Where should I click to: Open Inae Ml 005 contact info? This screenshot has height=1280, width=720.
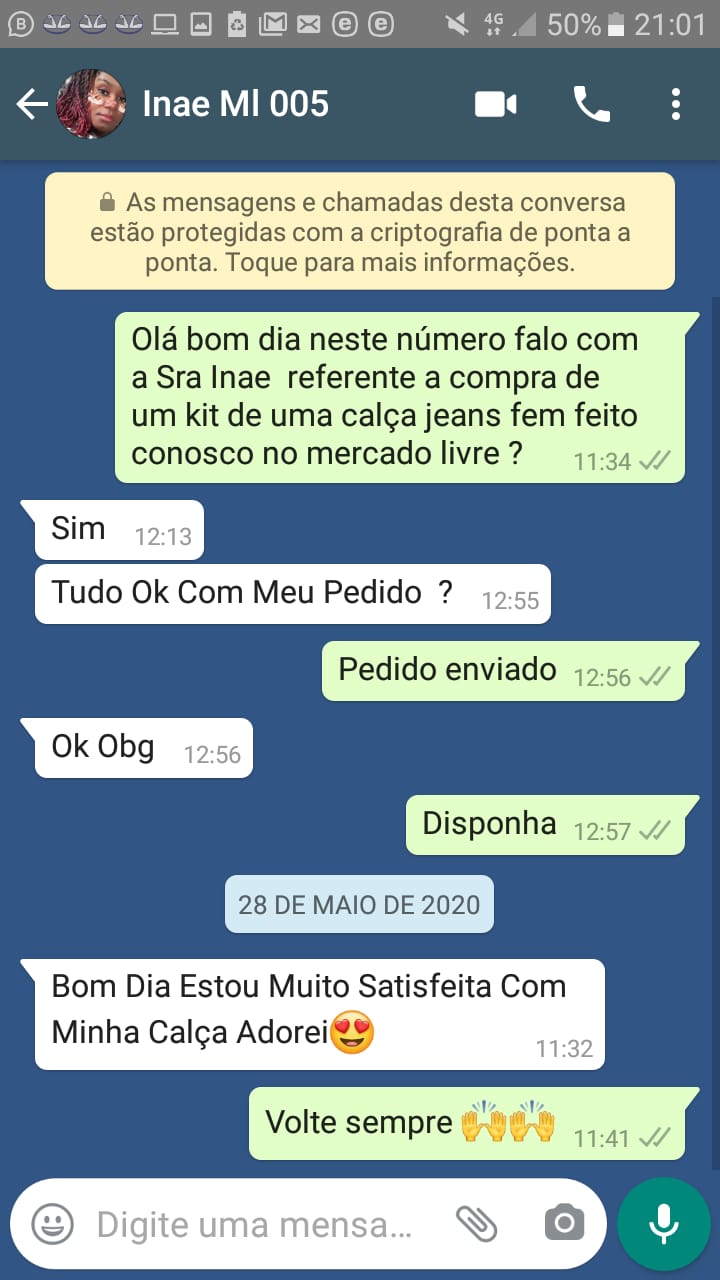pos(236,104)
